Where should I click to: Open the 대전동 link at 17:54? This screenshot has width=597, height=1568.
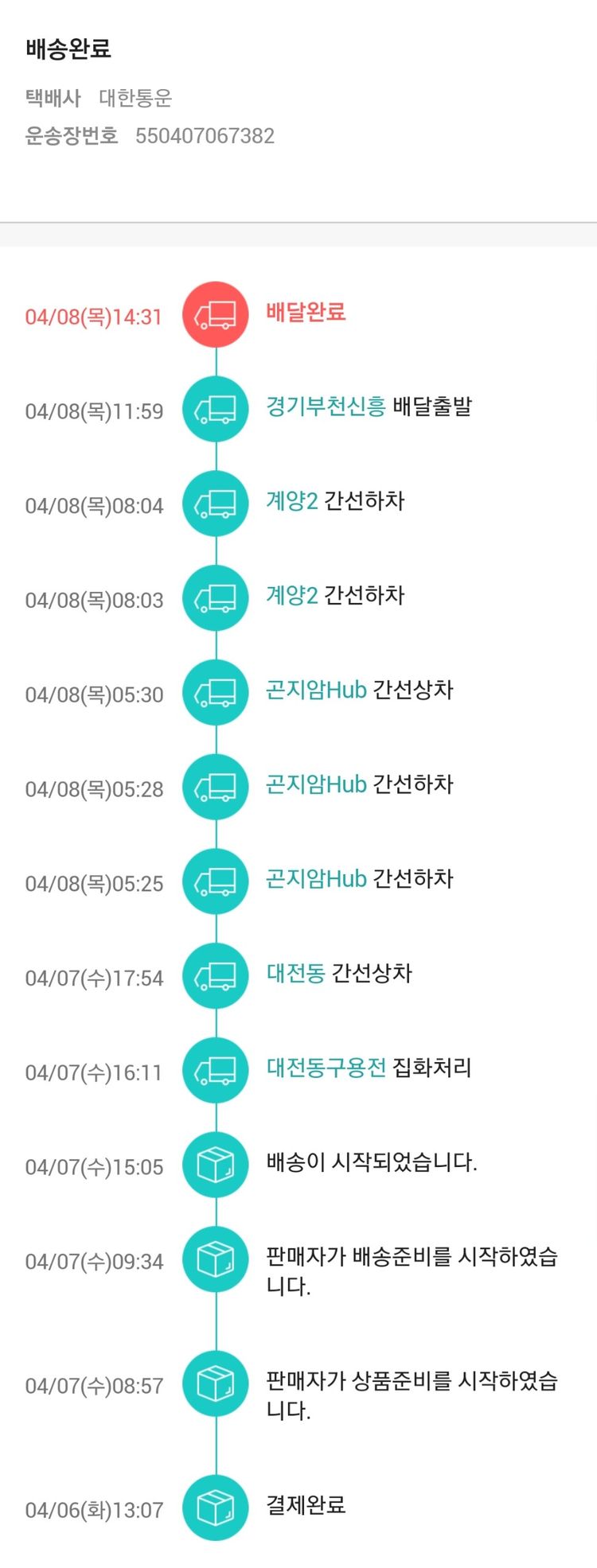click(x=295, y=974)
